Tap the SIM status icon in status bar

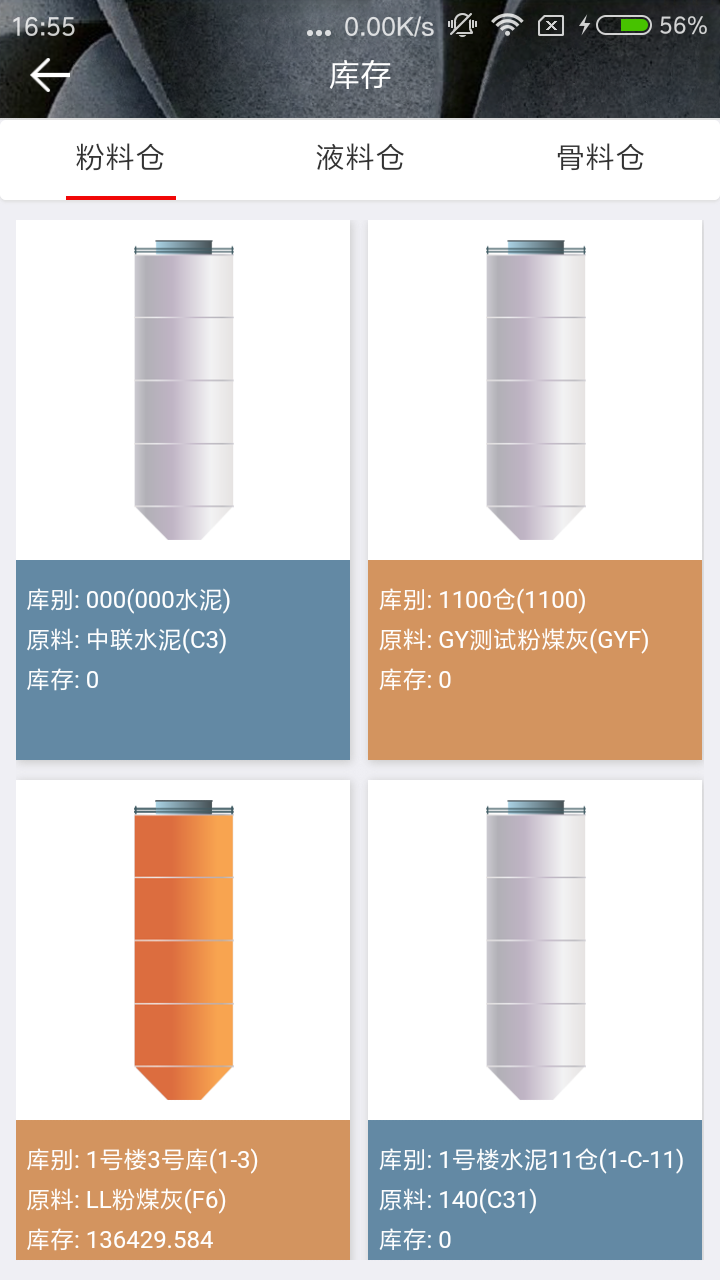tap(552, 27)
